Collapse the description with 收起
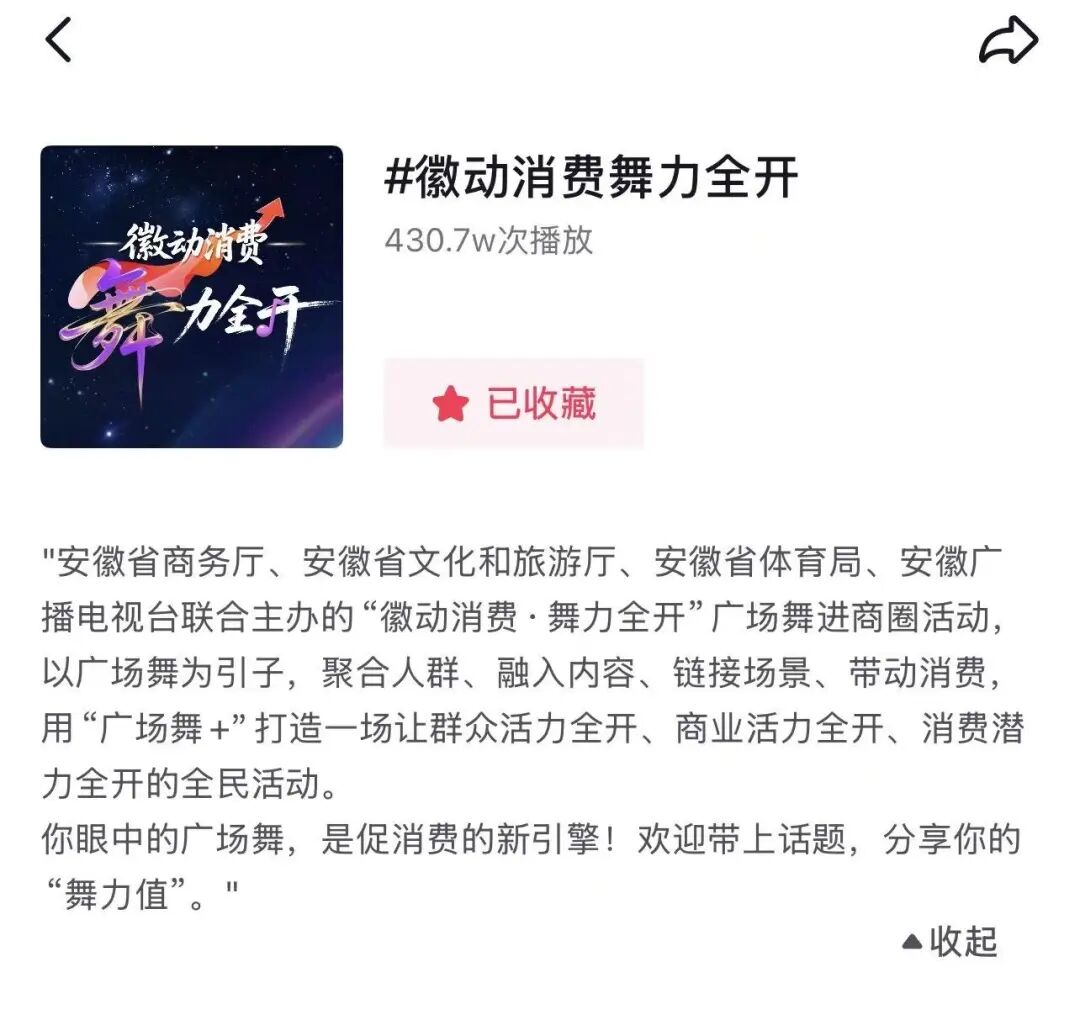 950,941
